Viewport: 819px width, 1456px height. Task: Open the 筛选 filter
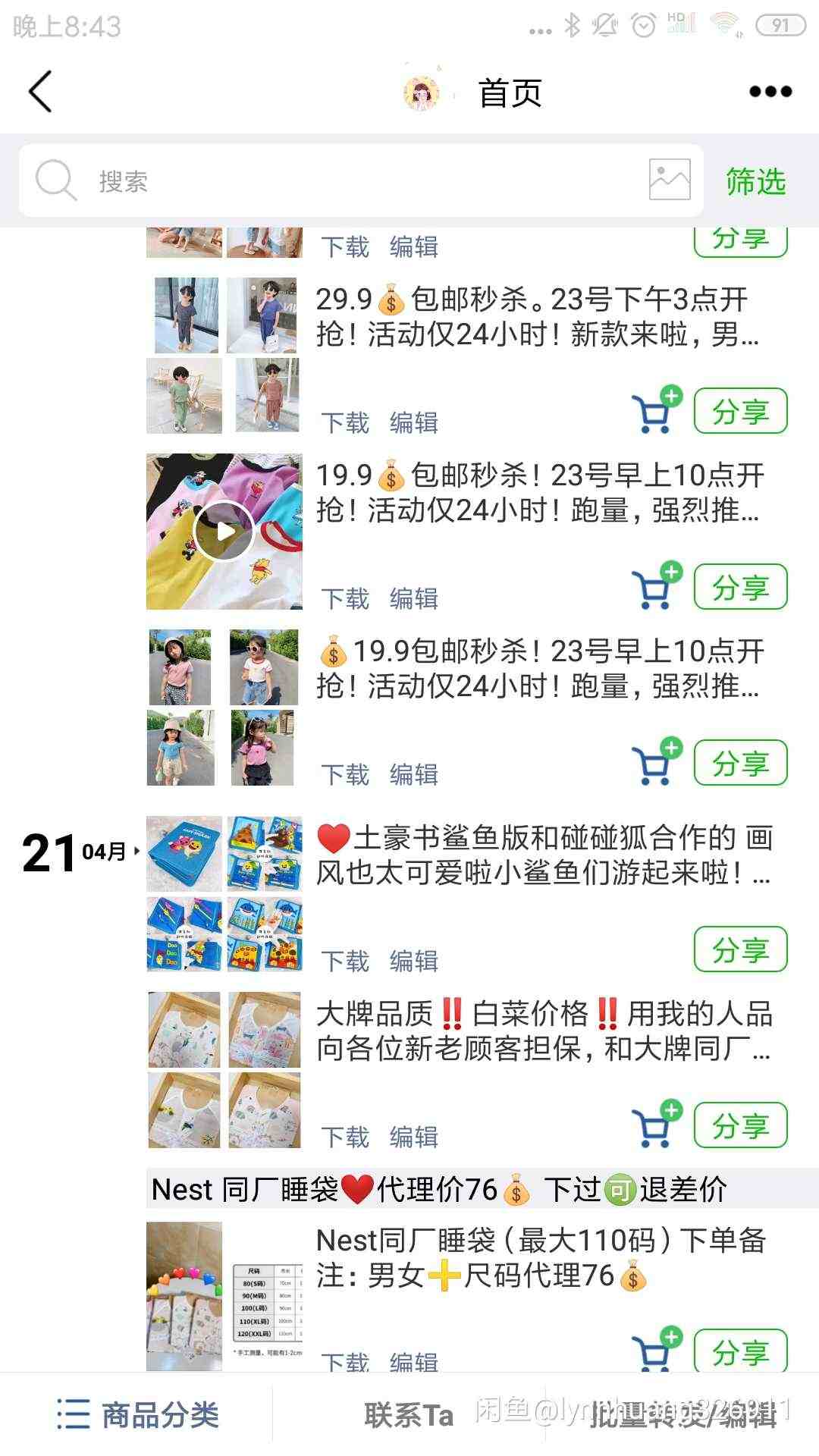pyautogui.click(x=755, y=181)
